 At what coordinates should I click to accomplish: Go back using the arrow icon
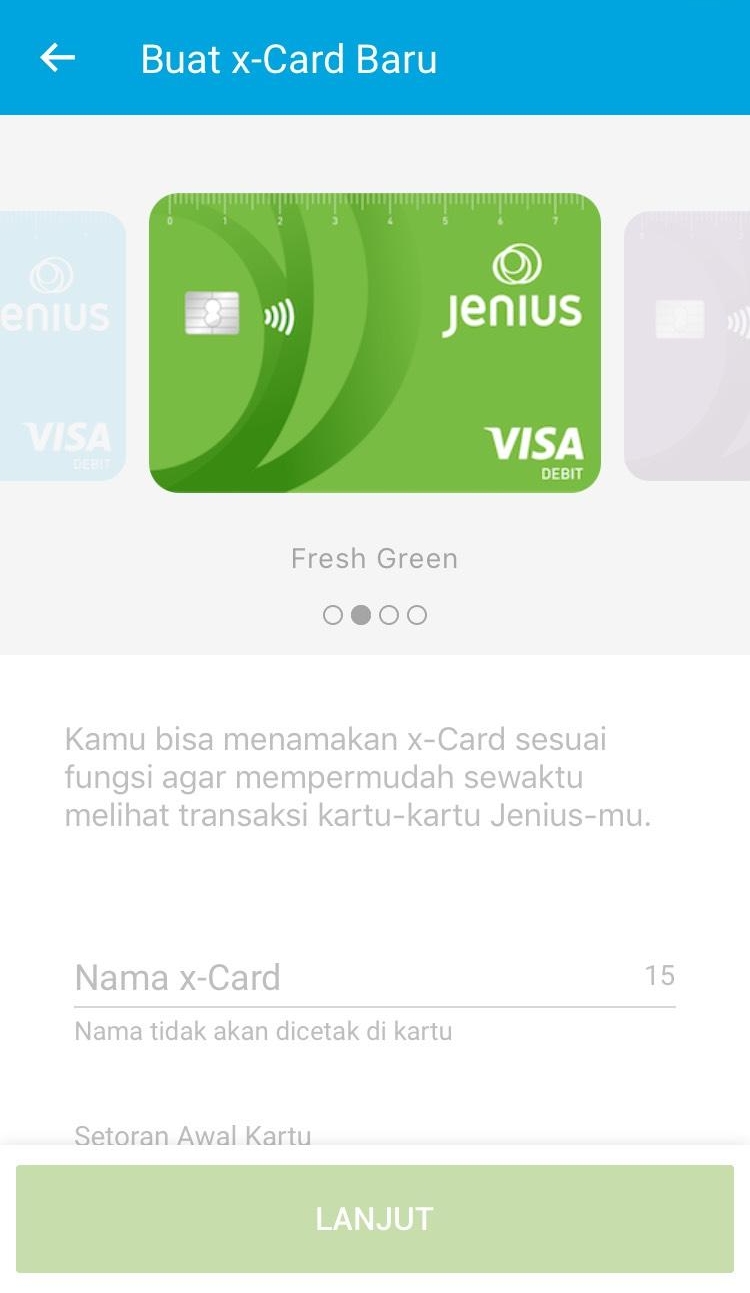click(x=57, y=58)
